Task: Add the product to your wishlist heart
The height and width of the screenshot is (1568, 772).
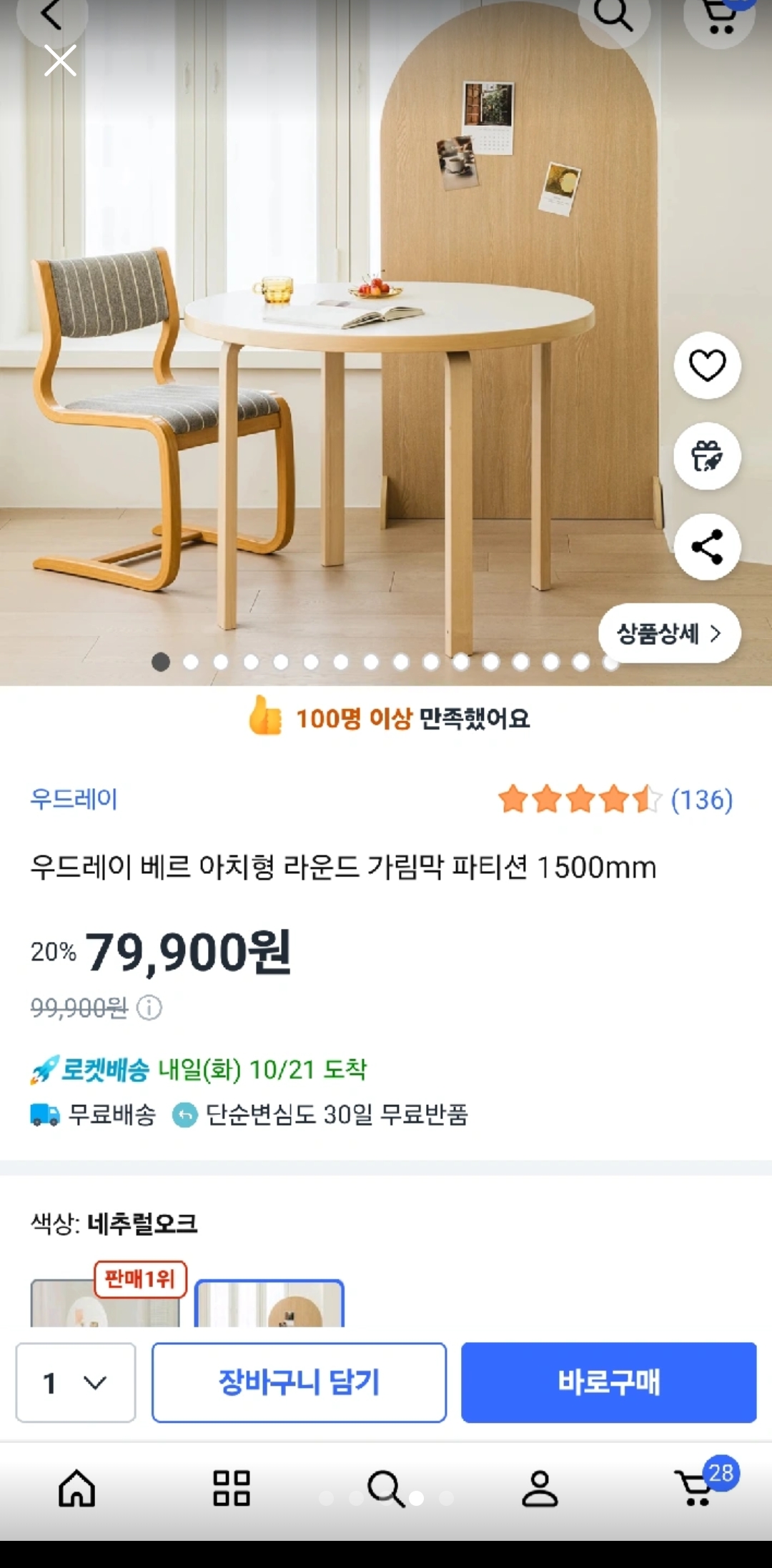Action: click(x=706, y=366)
